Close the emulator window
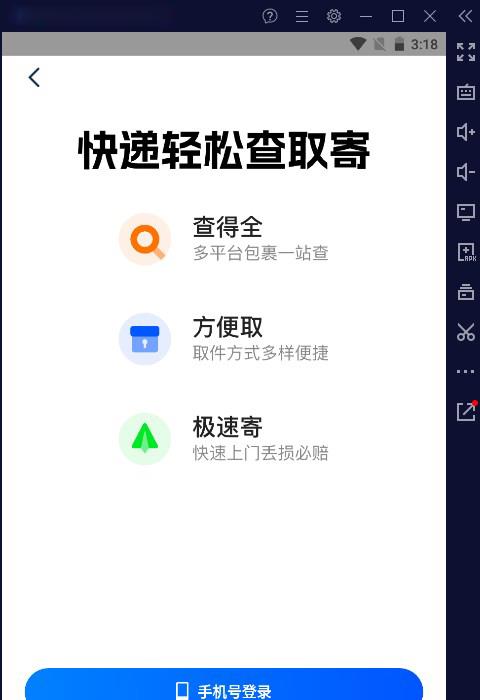The width and height of the screenshot is (480, 700). coord(430,17)
